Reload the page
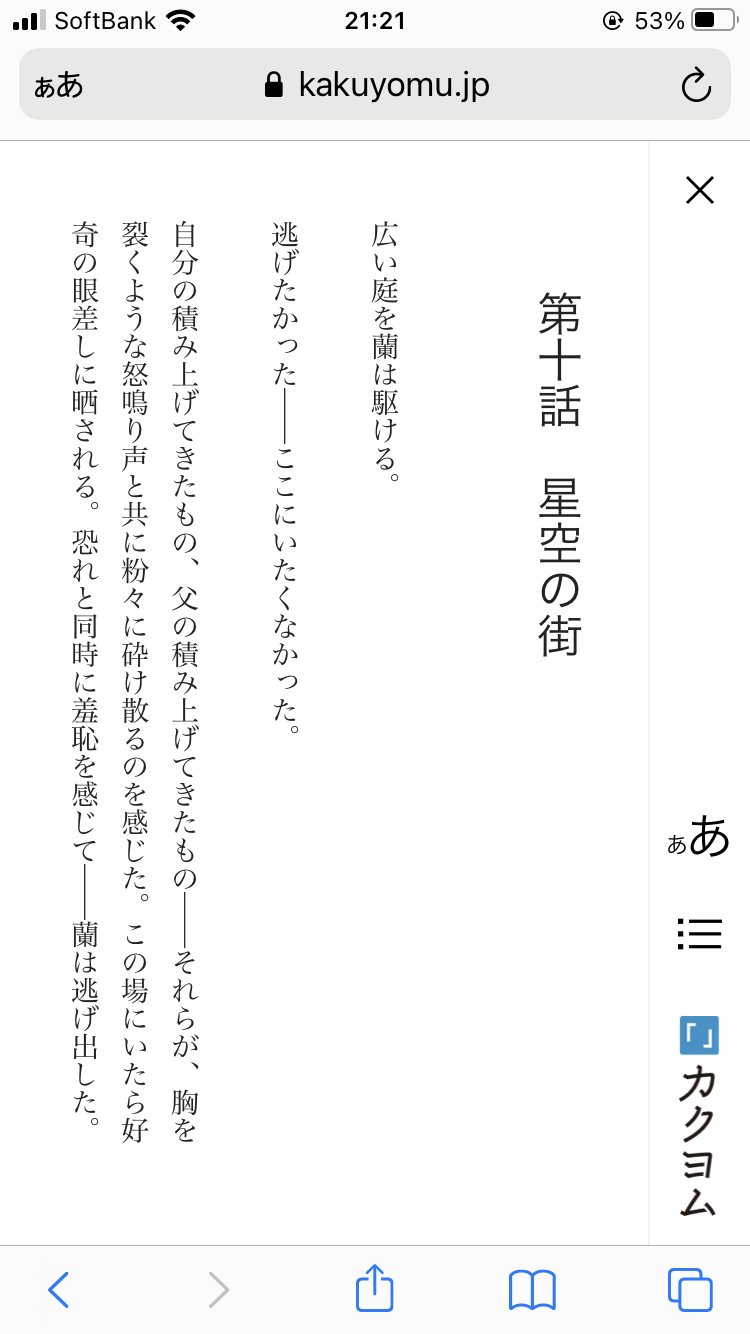The image size is (750, 1334). [x=695, y=86]
